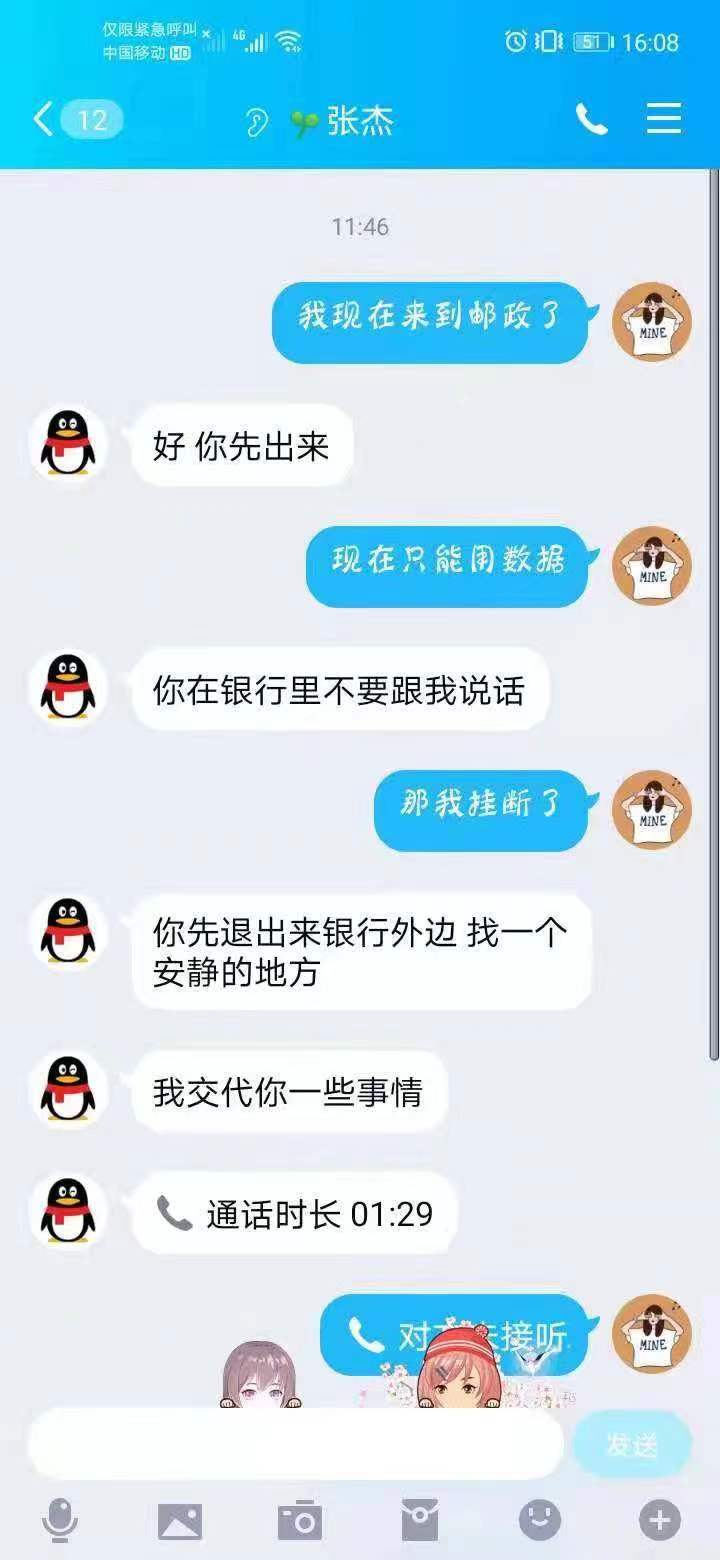Record a voice message with microphone icon
Image resolution: width=720 pixels, height=1560 pixels.
(x=60, y=1521)
